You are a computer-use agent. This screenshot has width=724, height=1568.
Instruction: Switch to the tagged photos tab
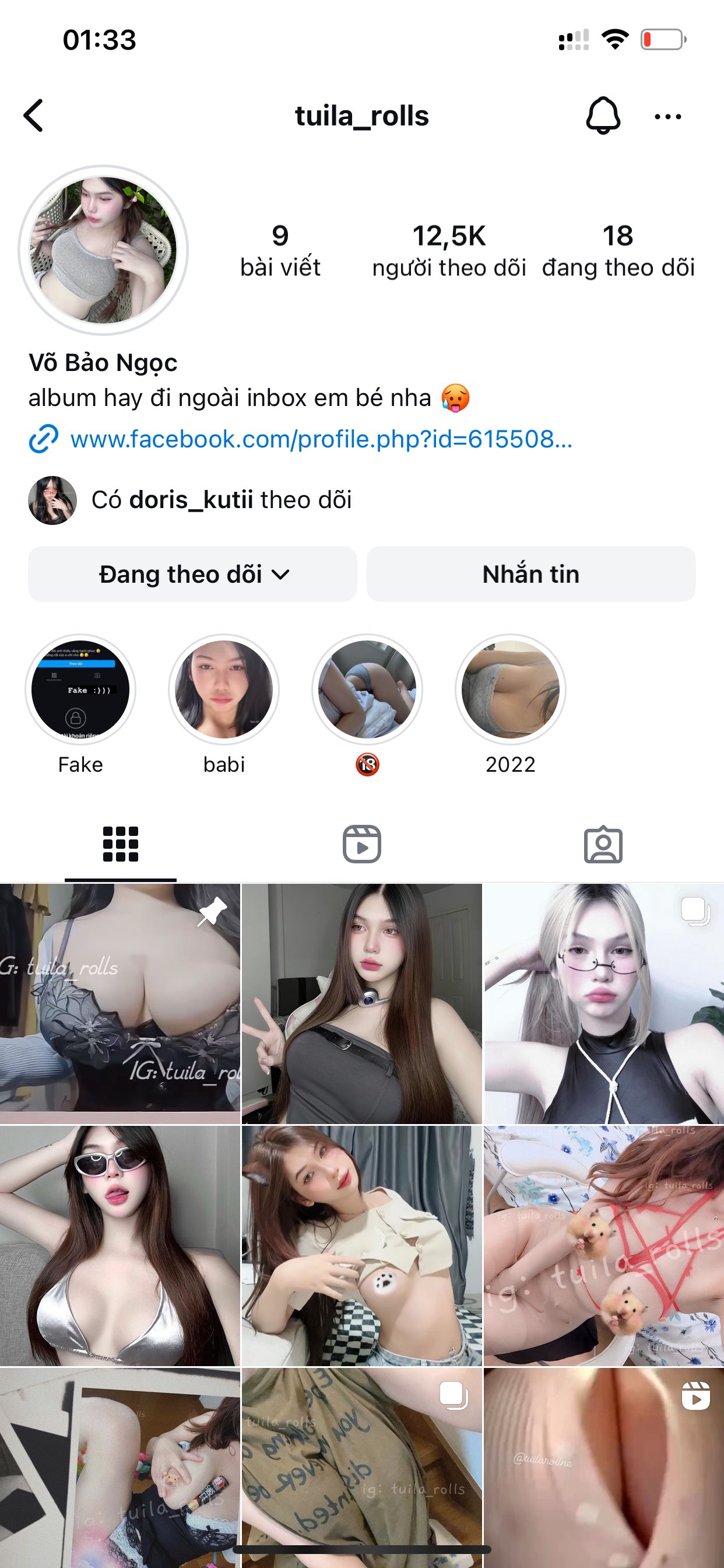(603, 844)
